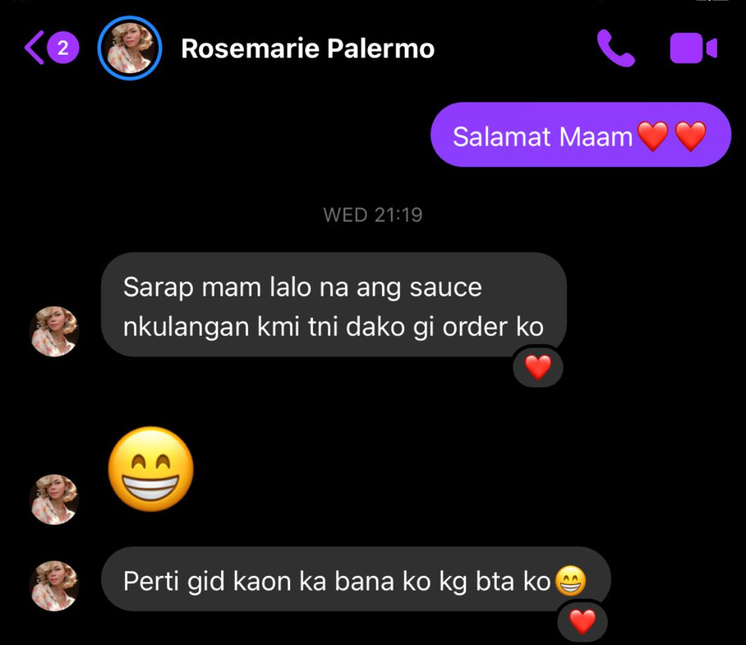
Task: Tap sender avatar beside the grinning emoji
Action: coord(54,499)
